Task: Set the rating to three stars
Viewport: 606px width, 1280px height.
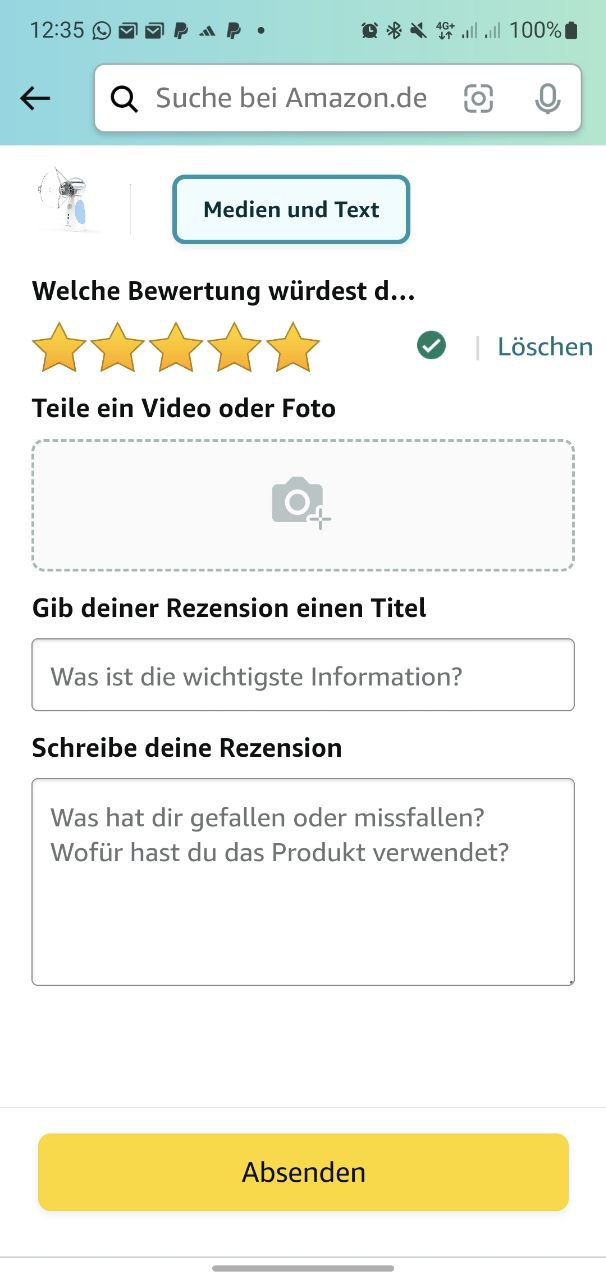Action: pyautogui.click(x=176, y=347)
